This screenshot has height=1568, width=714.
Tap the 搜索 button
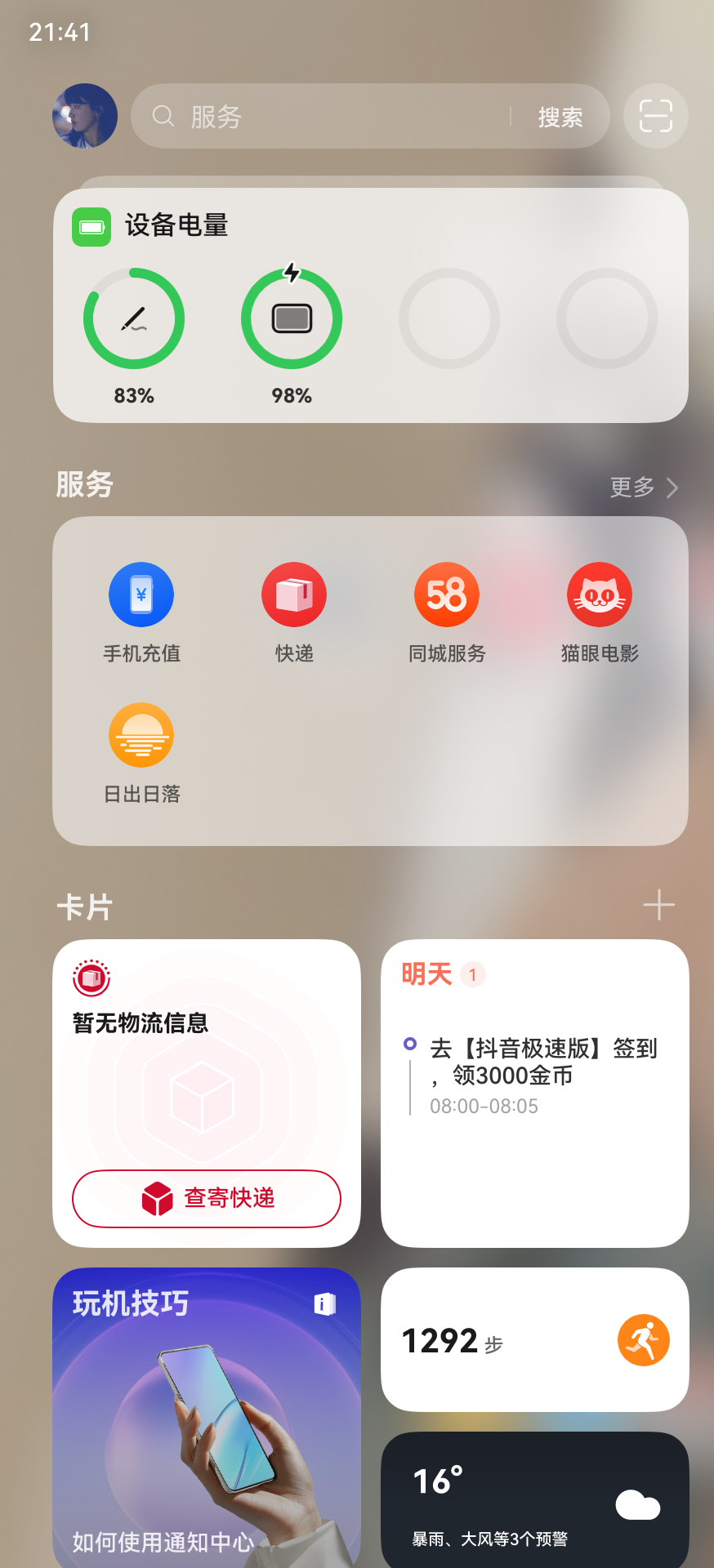point(560,118)
